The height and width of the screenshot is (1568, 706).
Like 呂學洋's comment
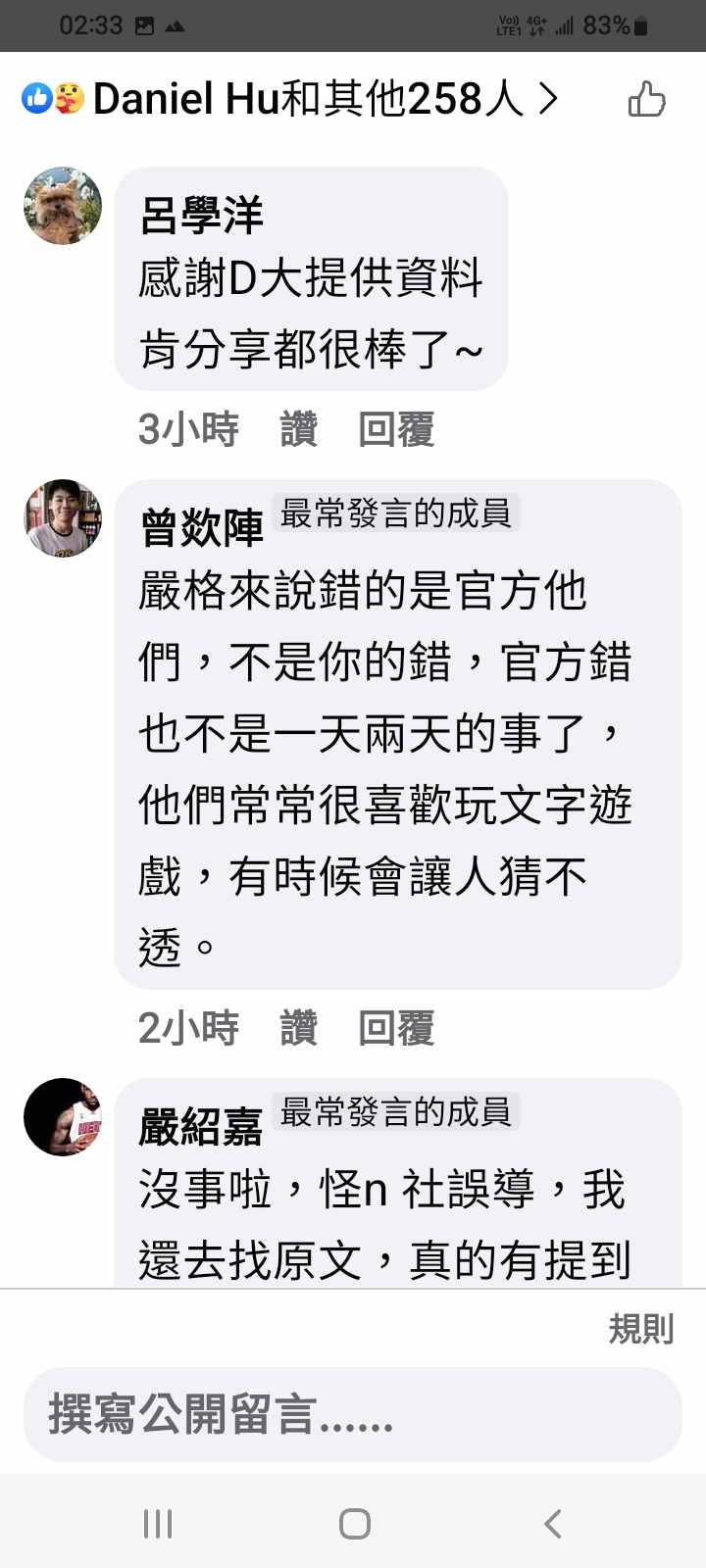298,429
